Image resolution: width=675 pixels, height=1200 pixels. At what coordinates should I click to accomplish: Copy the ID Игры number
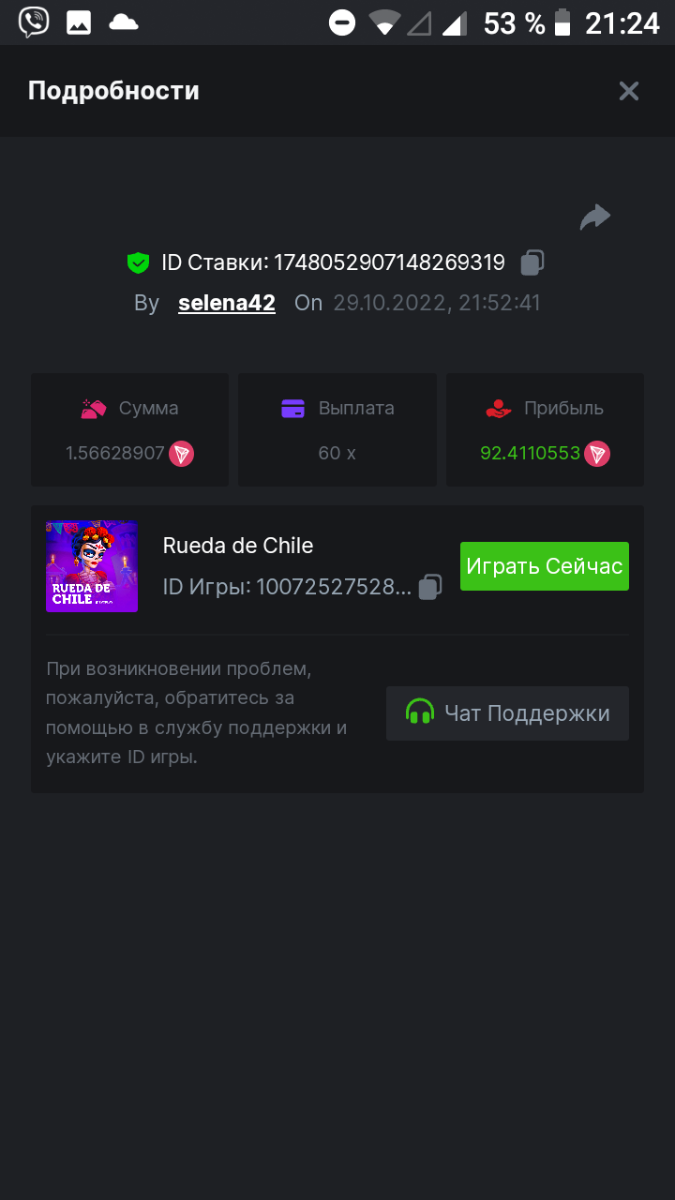coord(430,587)
